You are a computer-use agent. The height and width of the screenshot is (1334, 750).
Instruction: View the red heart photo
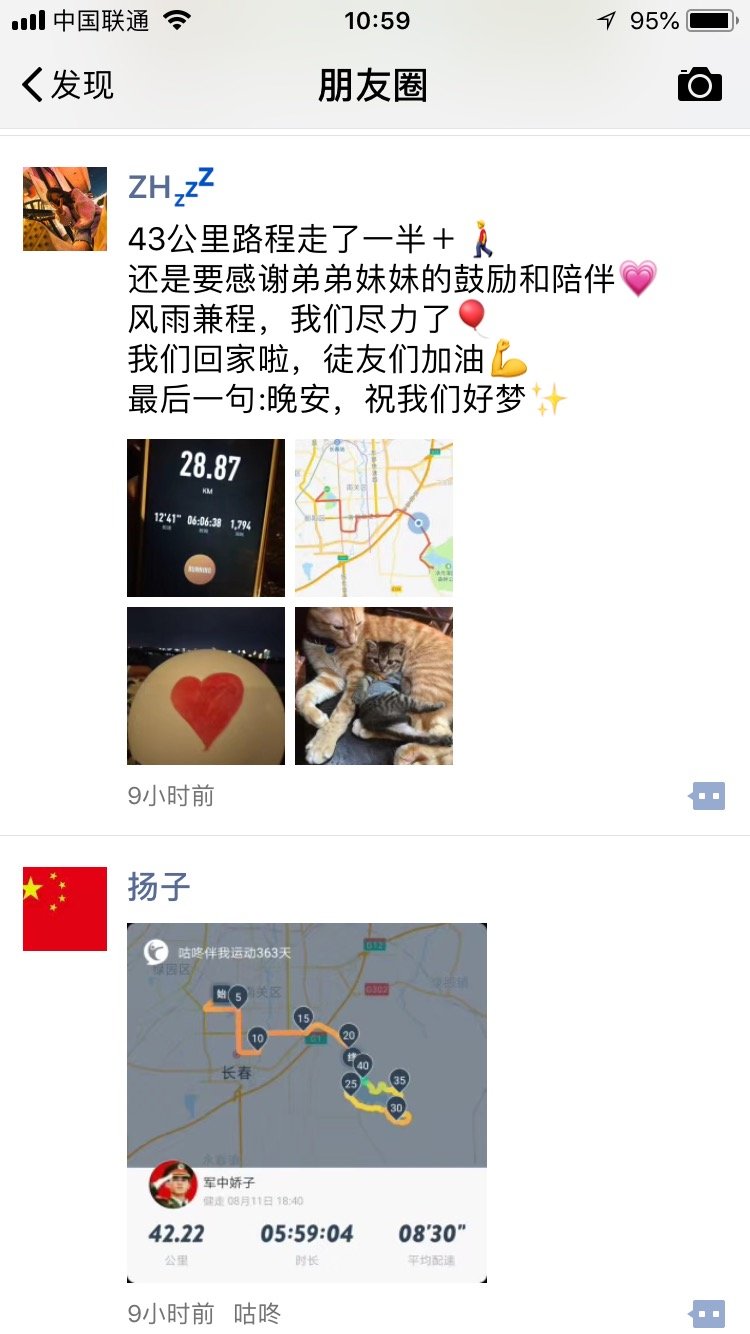point(206,686)
